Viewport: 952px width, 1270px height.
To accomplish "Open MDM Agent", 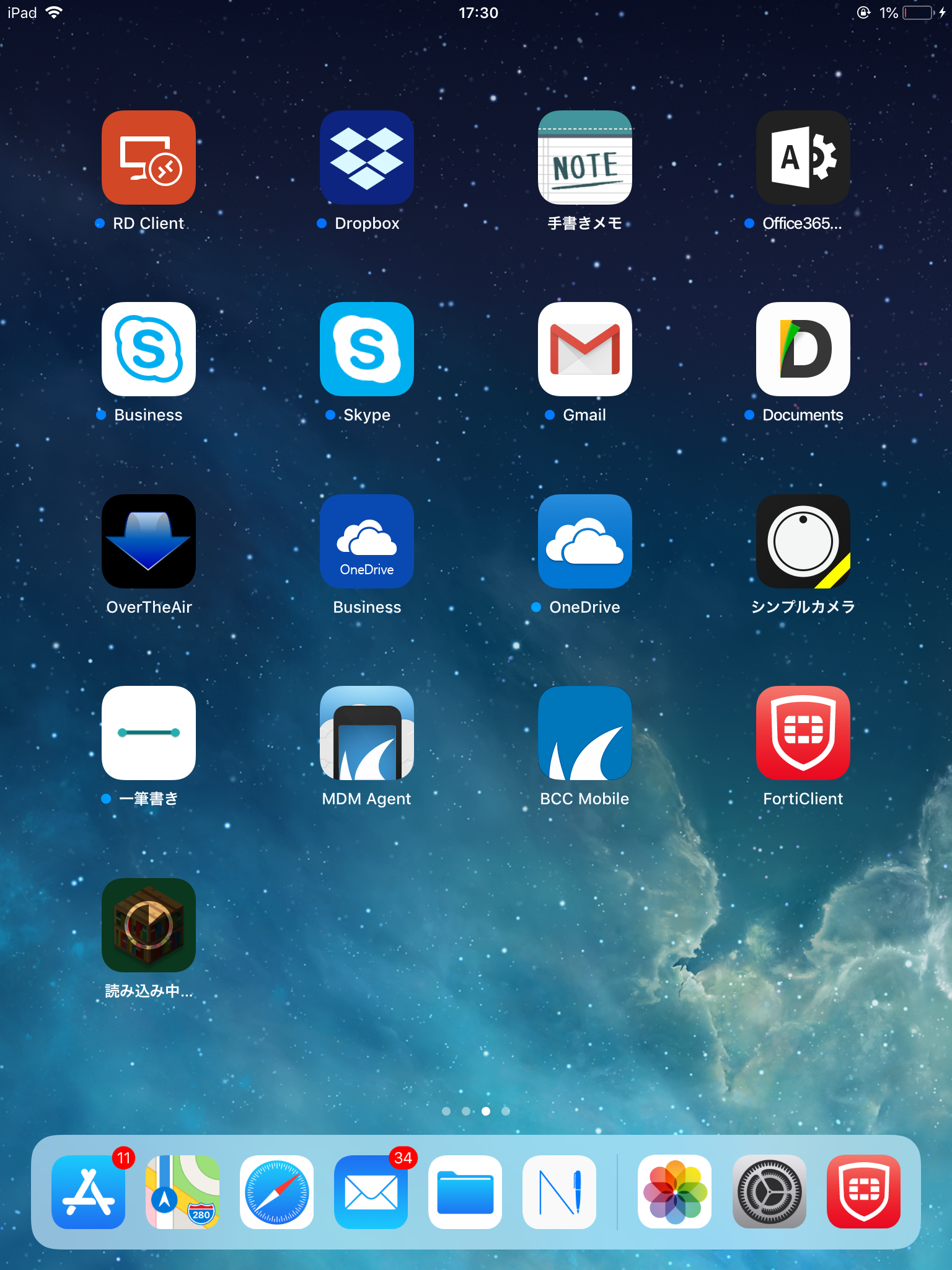I will click(x=367, y=732).
